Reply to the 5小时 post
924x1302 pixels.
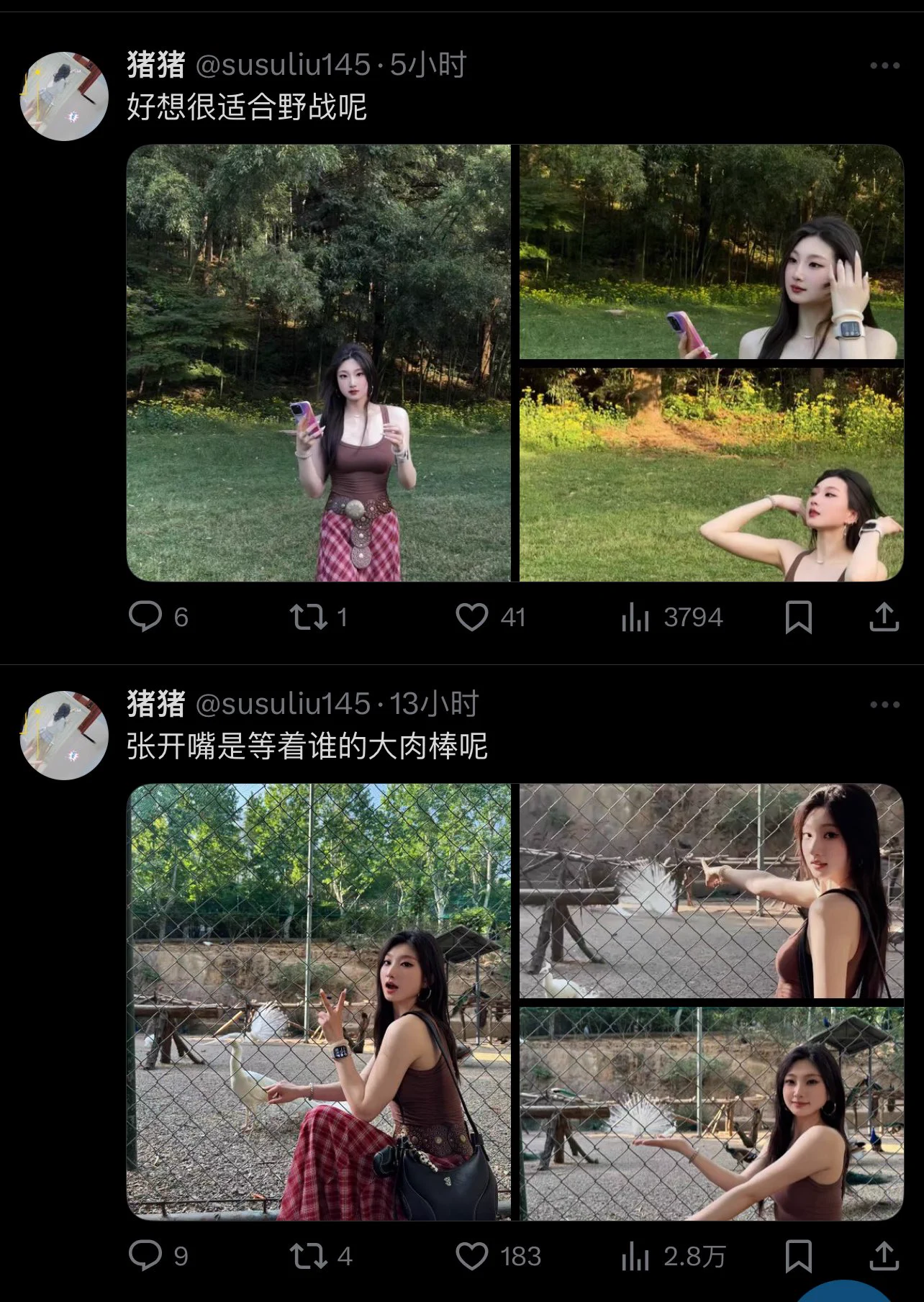click(x=145, y=617)
